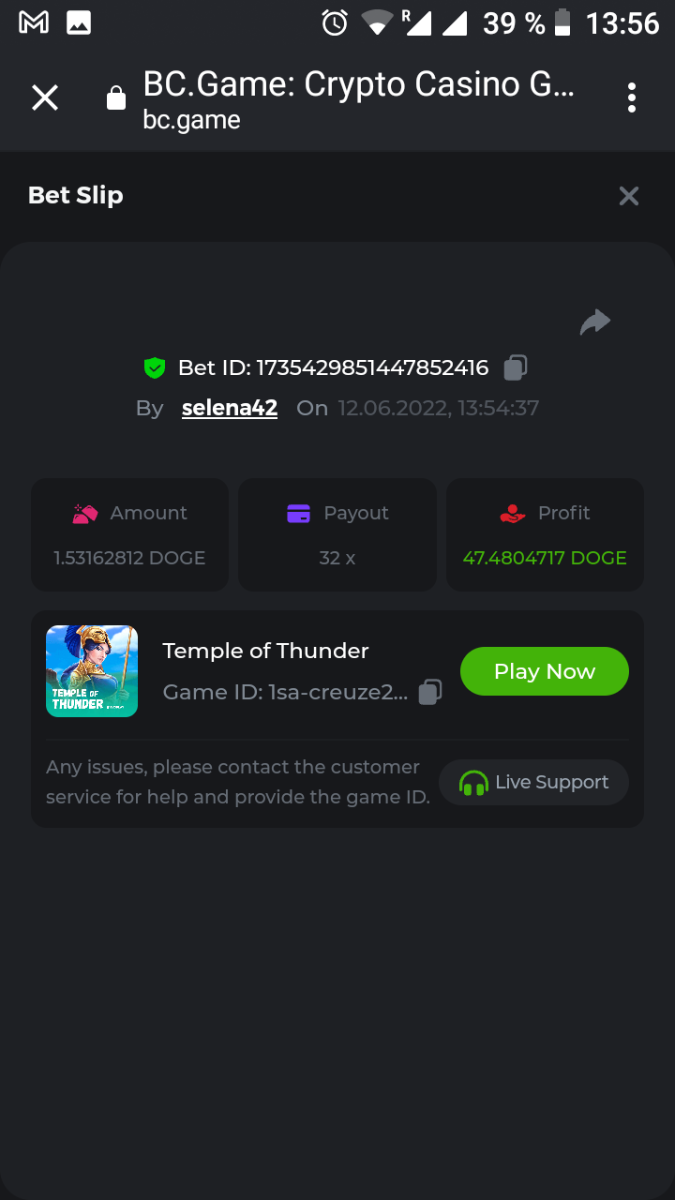
Task: Close the browser custom tab
Action: tap(45, 98)
